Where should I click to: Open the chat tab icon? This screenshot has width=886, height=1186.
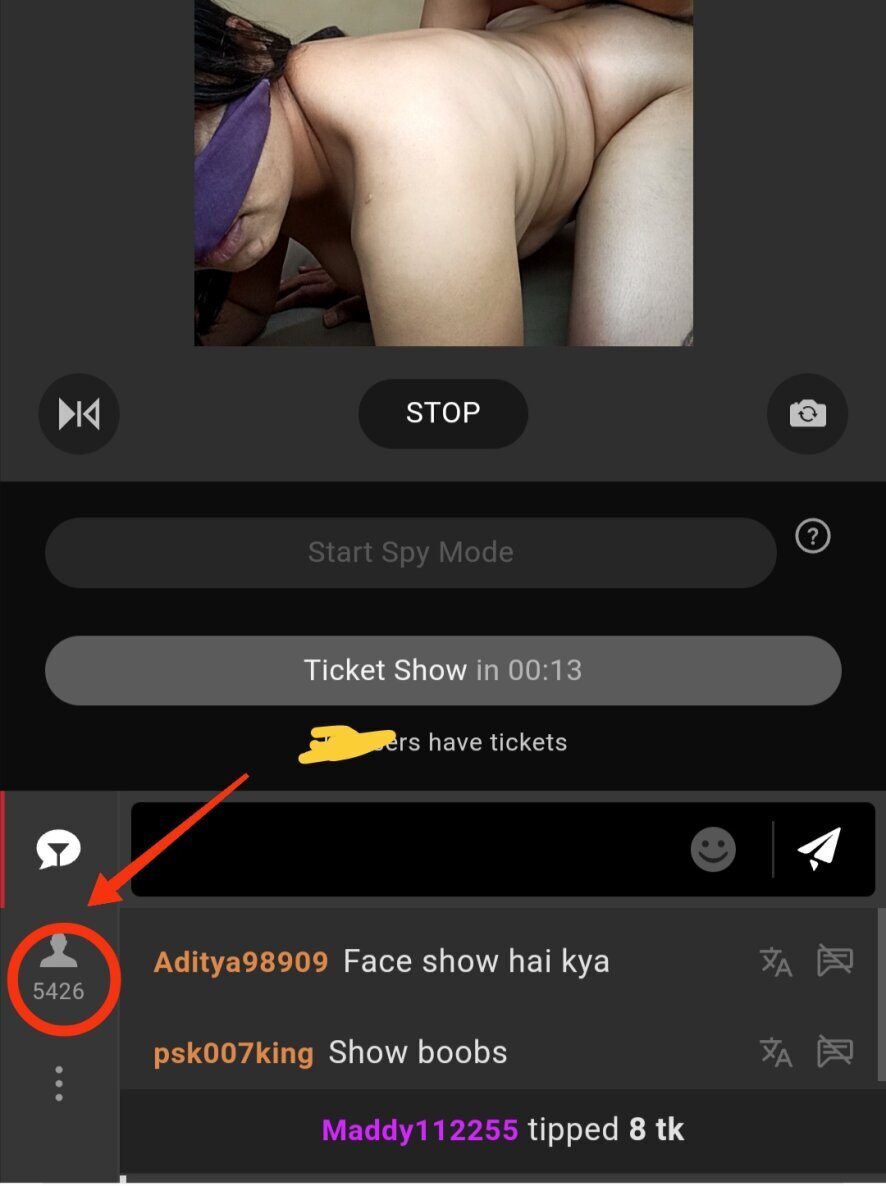[59, 851]
